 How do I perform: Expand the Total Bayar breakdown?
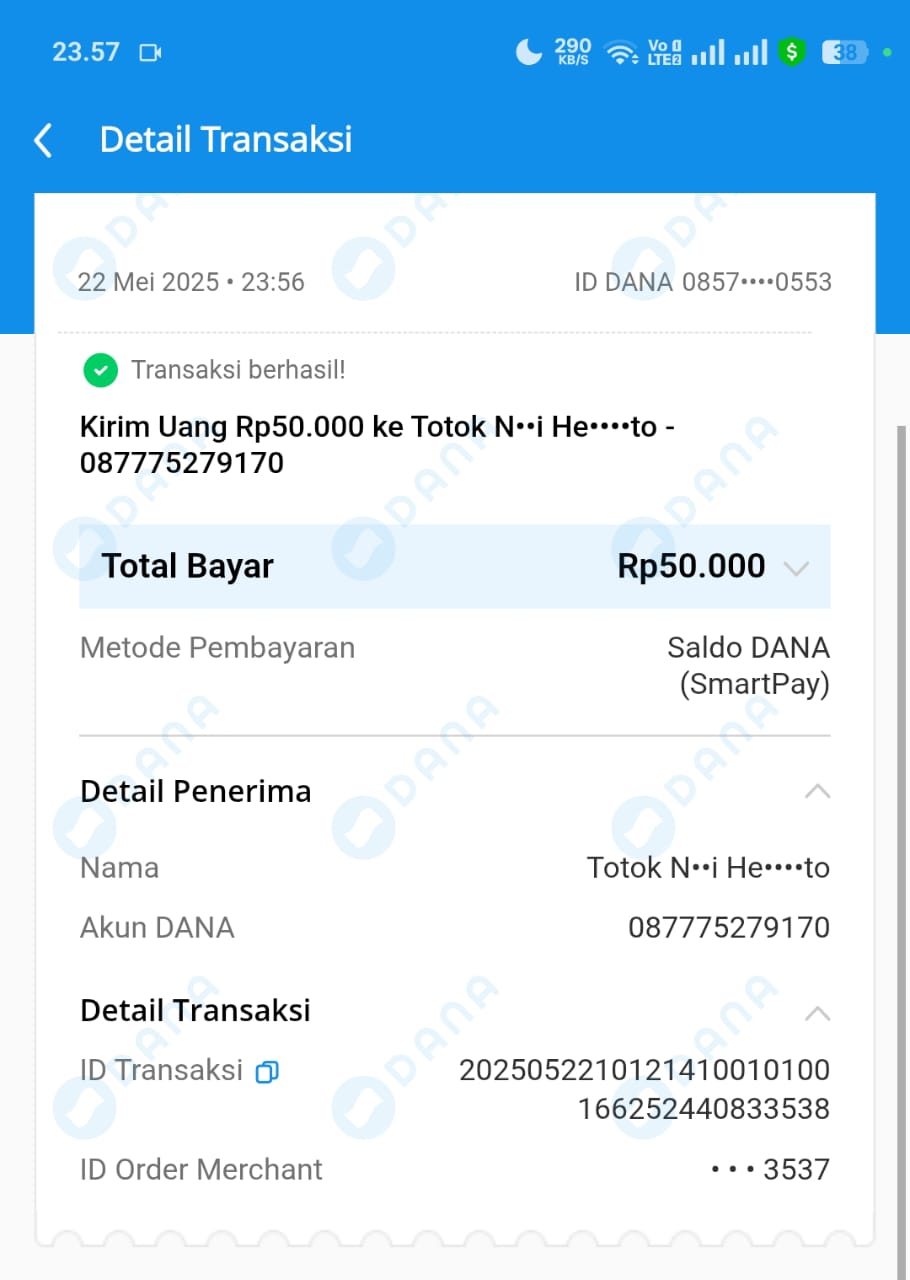(x=796, y=568)
